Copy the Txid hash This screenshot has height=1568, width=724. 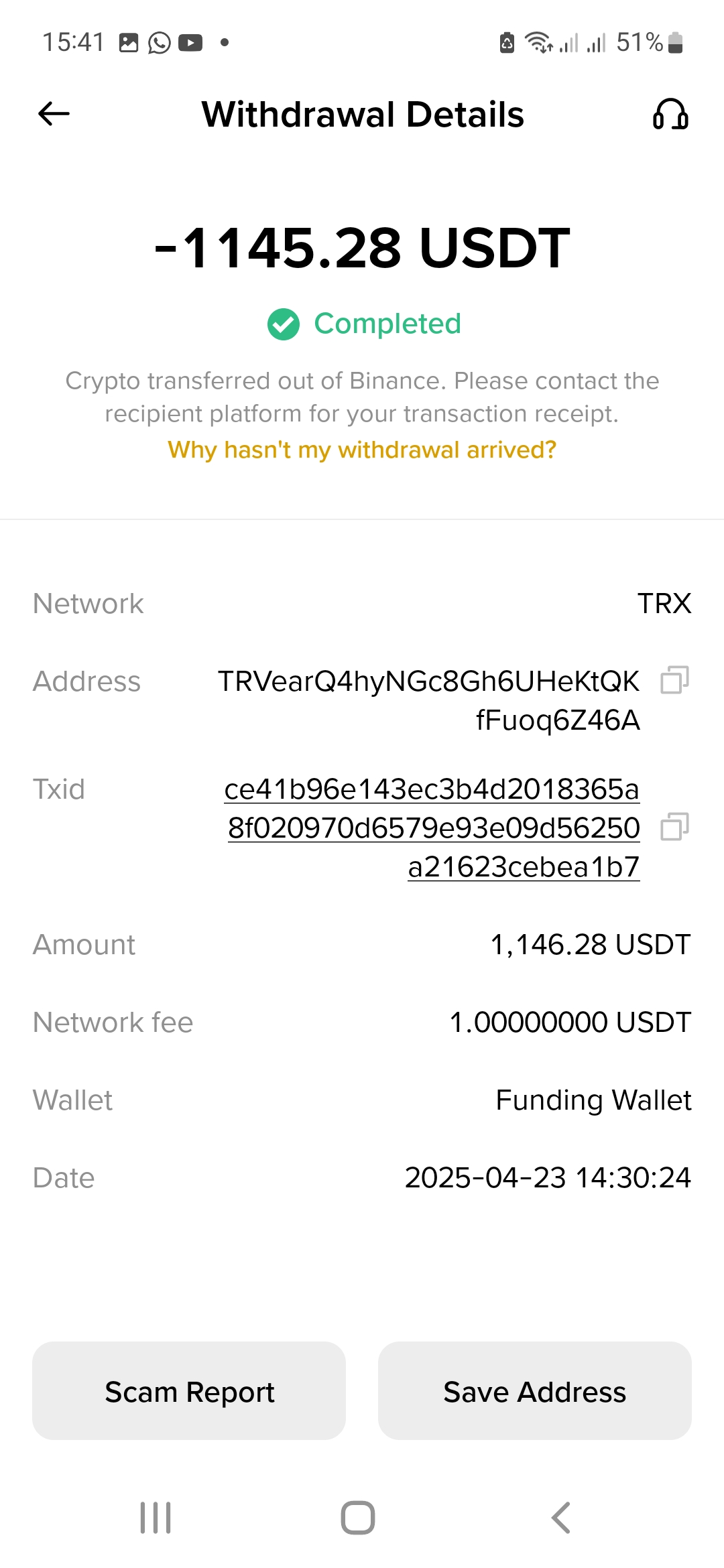(674, 827)
